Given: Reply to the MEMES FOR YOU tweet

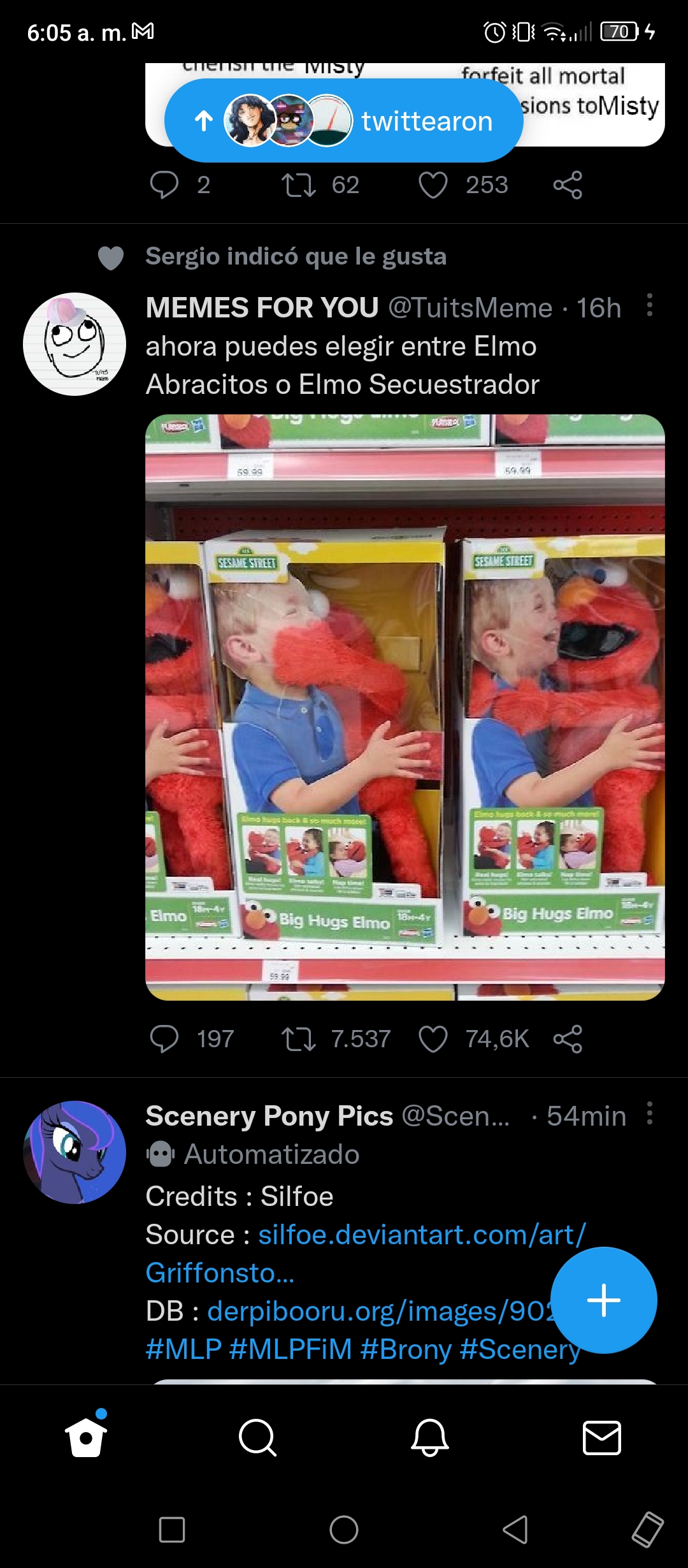Looking at the screenshot, I should point(164,1039).
